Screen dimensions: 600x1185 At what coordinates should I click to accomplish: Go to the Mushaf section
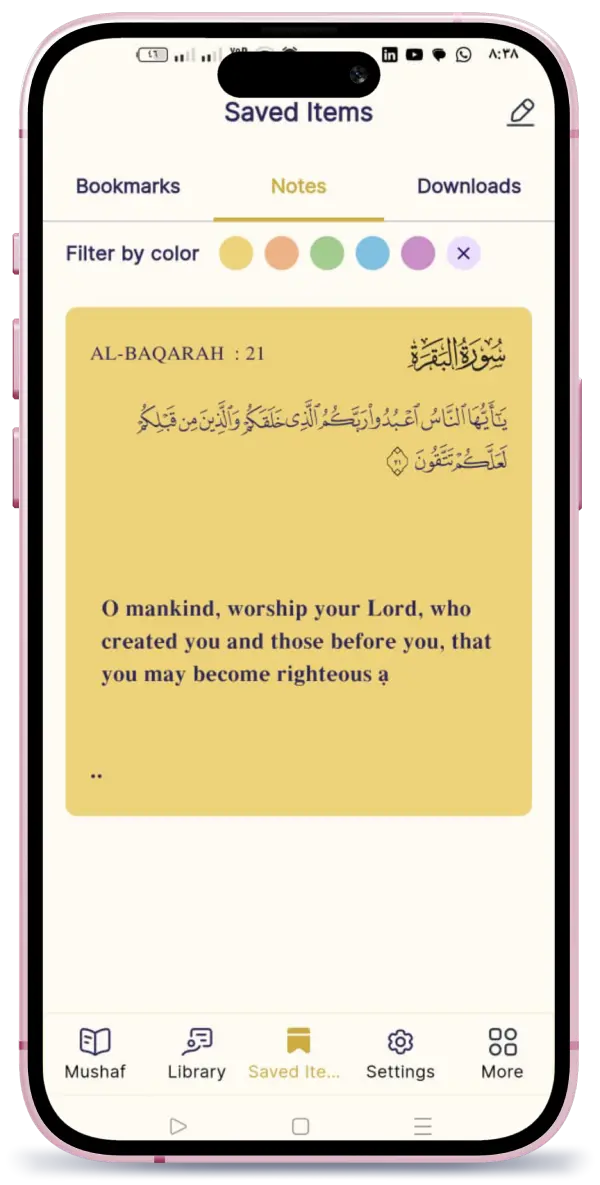tap(94, 1053)
